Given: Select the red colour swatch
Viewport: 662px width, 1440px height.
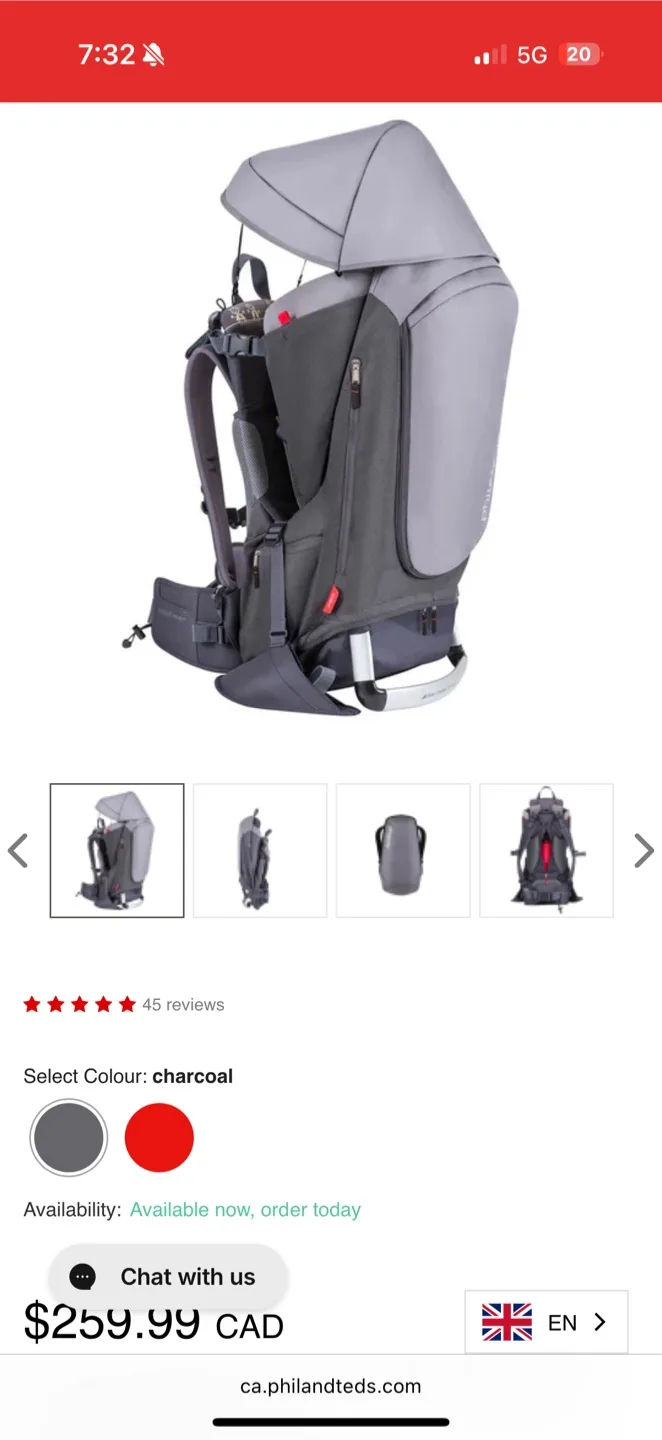Looking at the screenshot, I should coord(159,1138).
